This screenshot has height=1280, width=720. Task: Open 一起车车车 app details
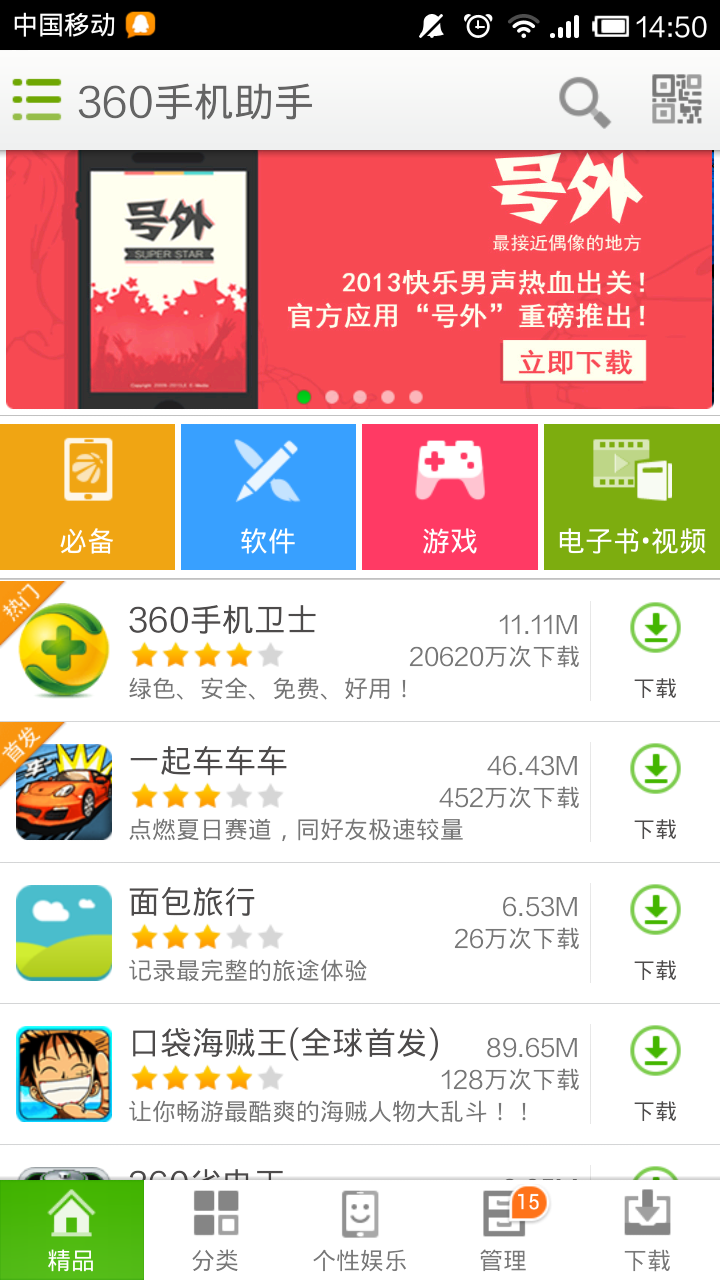[300, 792]
